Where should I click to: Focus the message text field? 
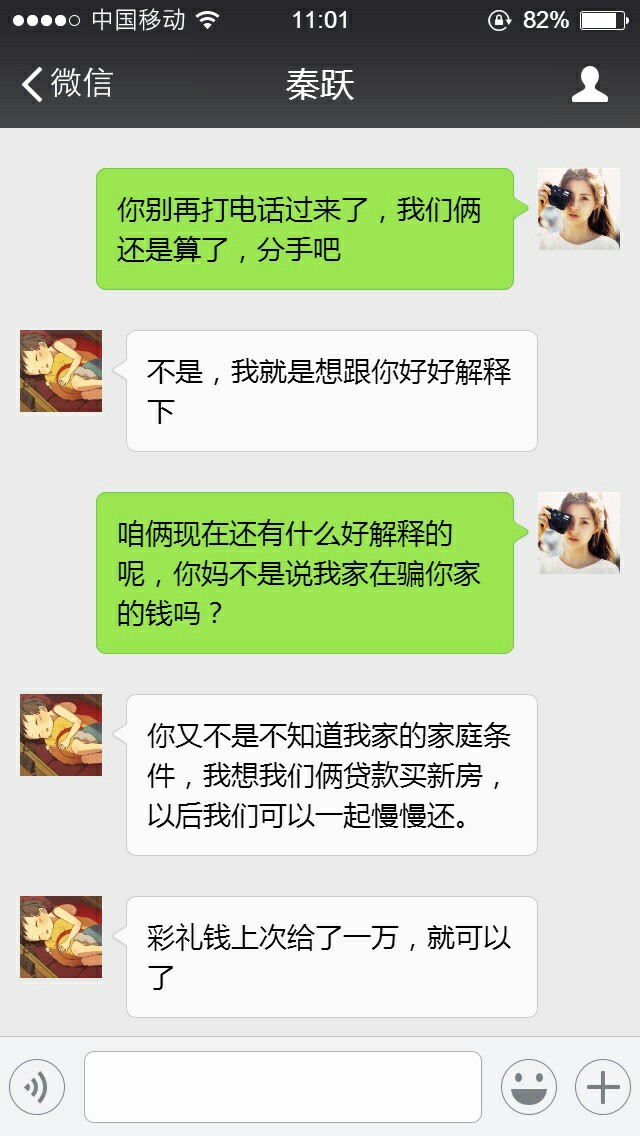(283, 1087)
